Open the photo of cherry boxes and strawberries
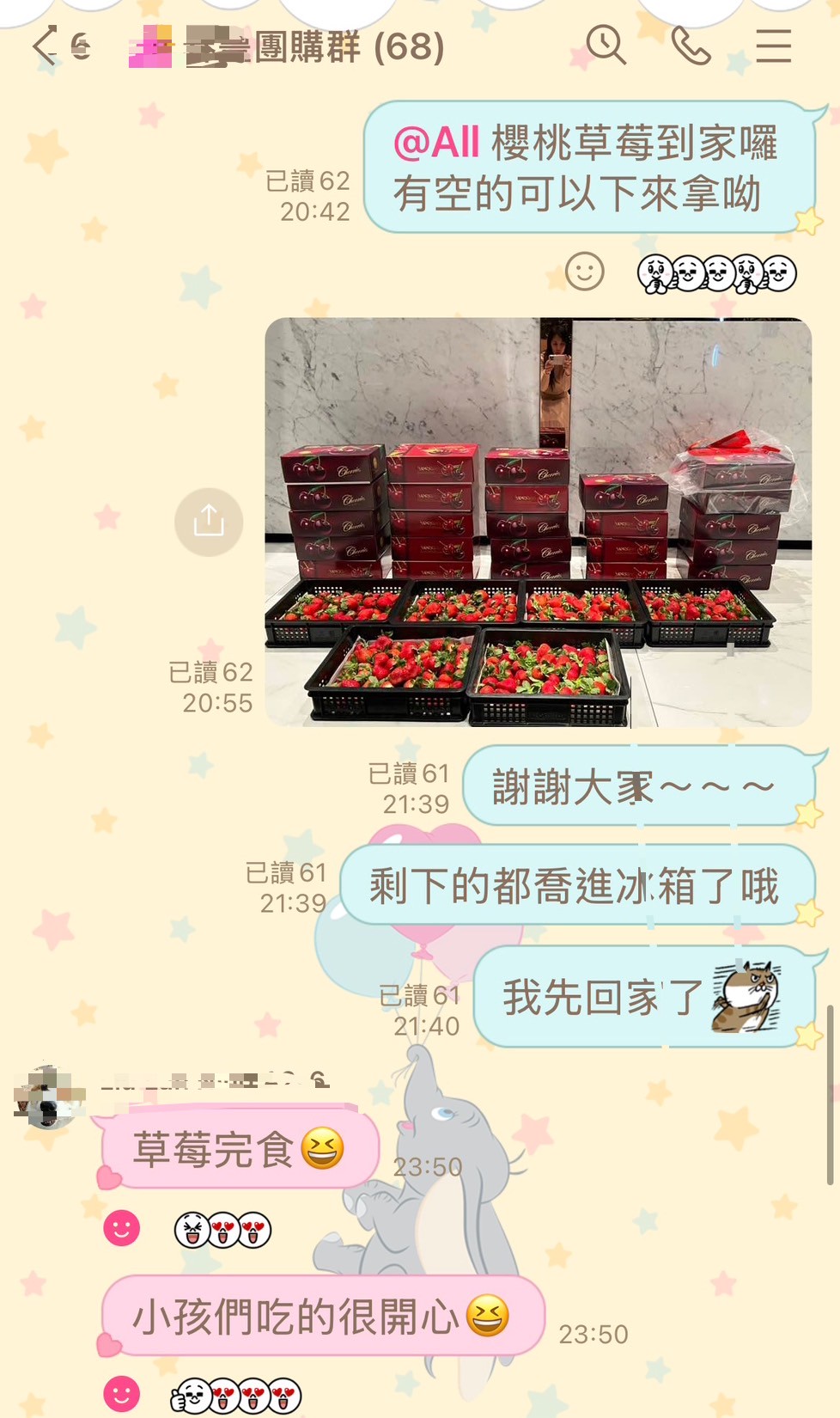Image resolution: width=840 pixels, height=1418 pixels. click(538, 522)
